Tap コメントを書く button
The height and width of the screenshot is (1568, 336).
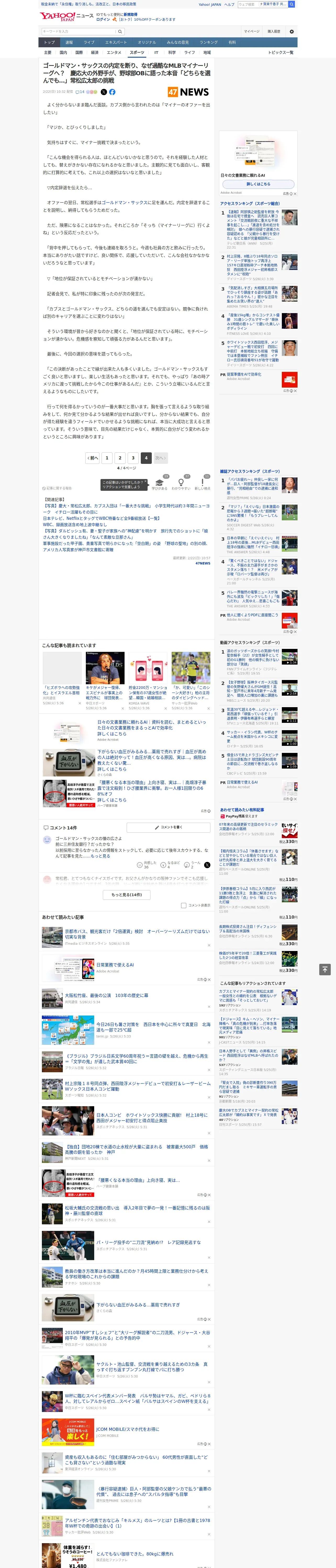(168, 827)
